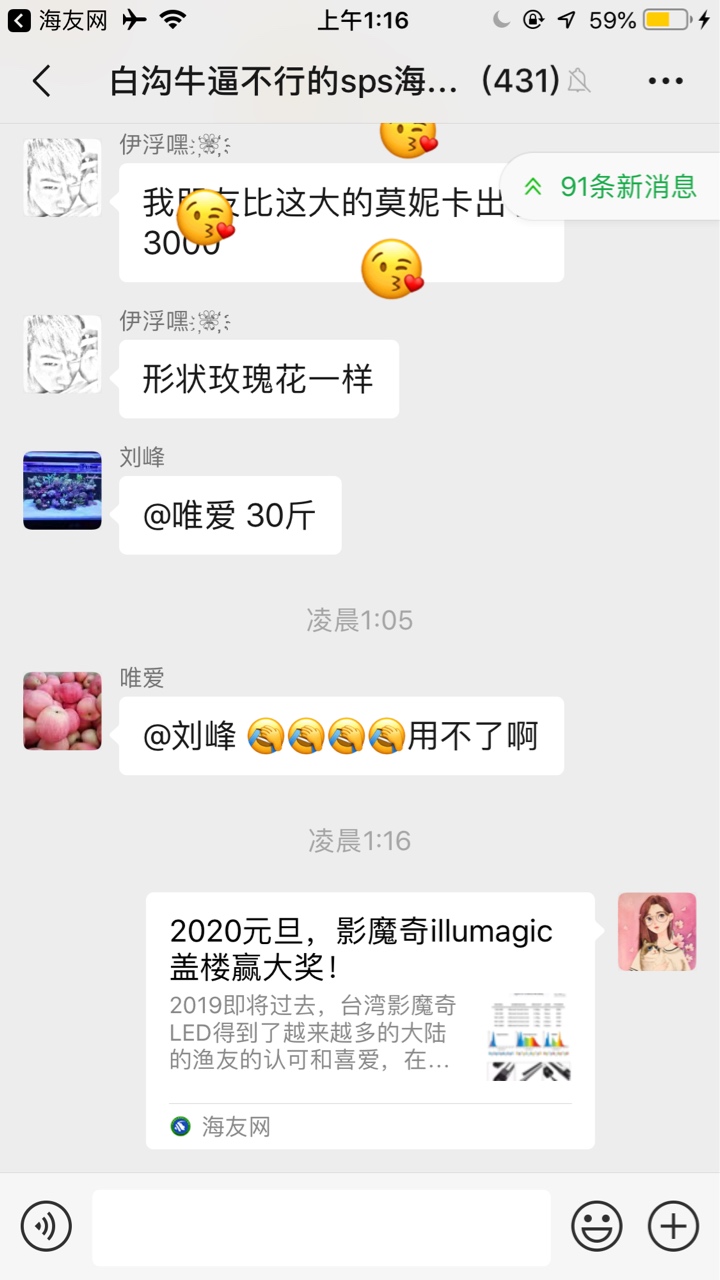Image resolution: width=720 pixels, height=1280 pixels.
Task: Open 伊浮嘿's avatar beside 形状玫瑰花一样
Action: point(62,354)
